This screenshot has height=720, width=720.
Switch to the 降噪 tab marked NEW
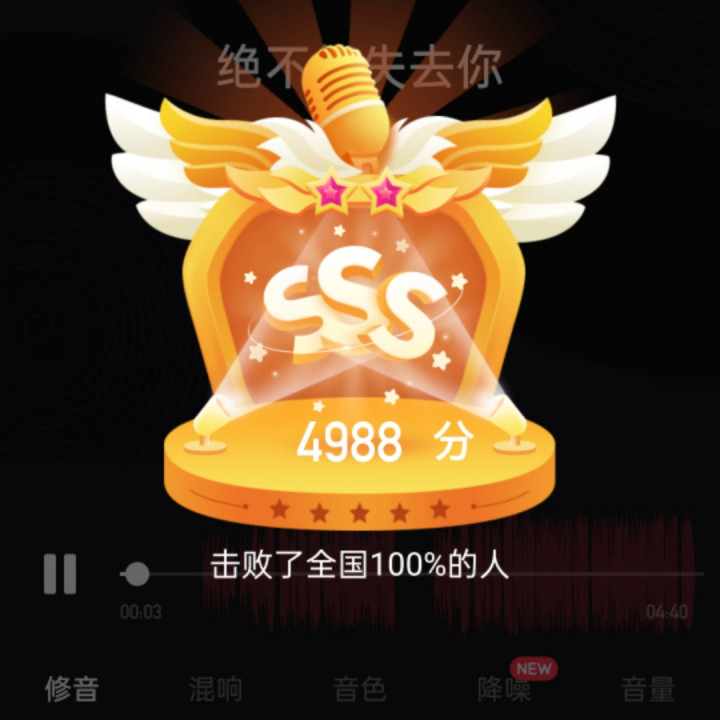[x=504, y=689]
